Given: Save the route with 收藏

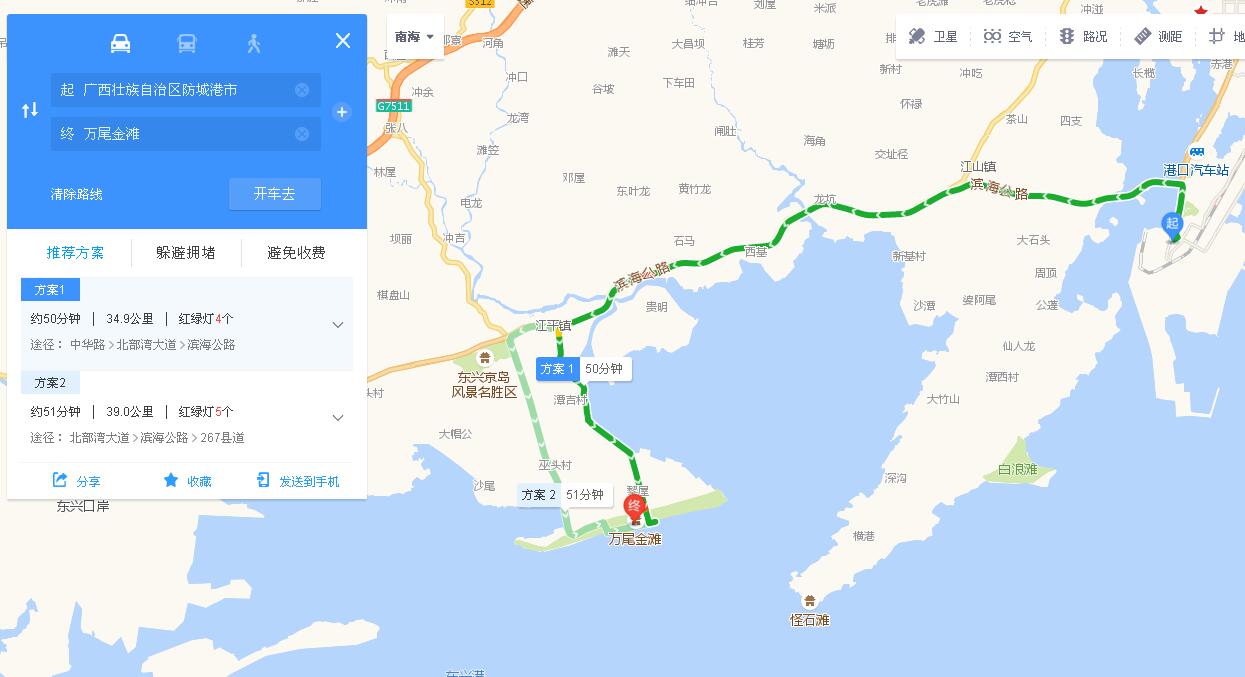Looking at the screenshot, I should point(187,481).
